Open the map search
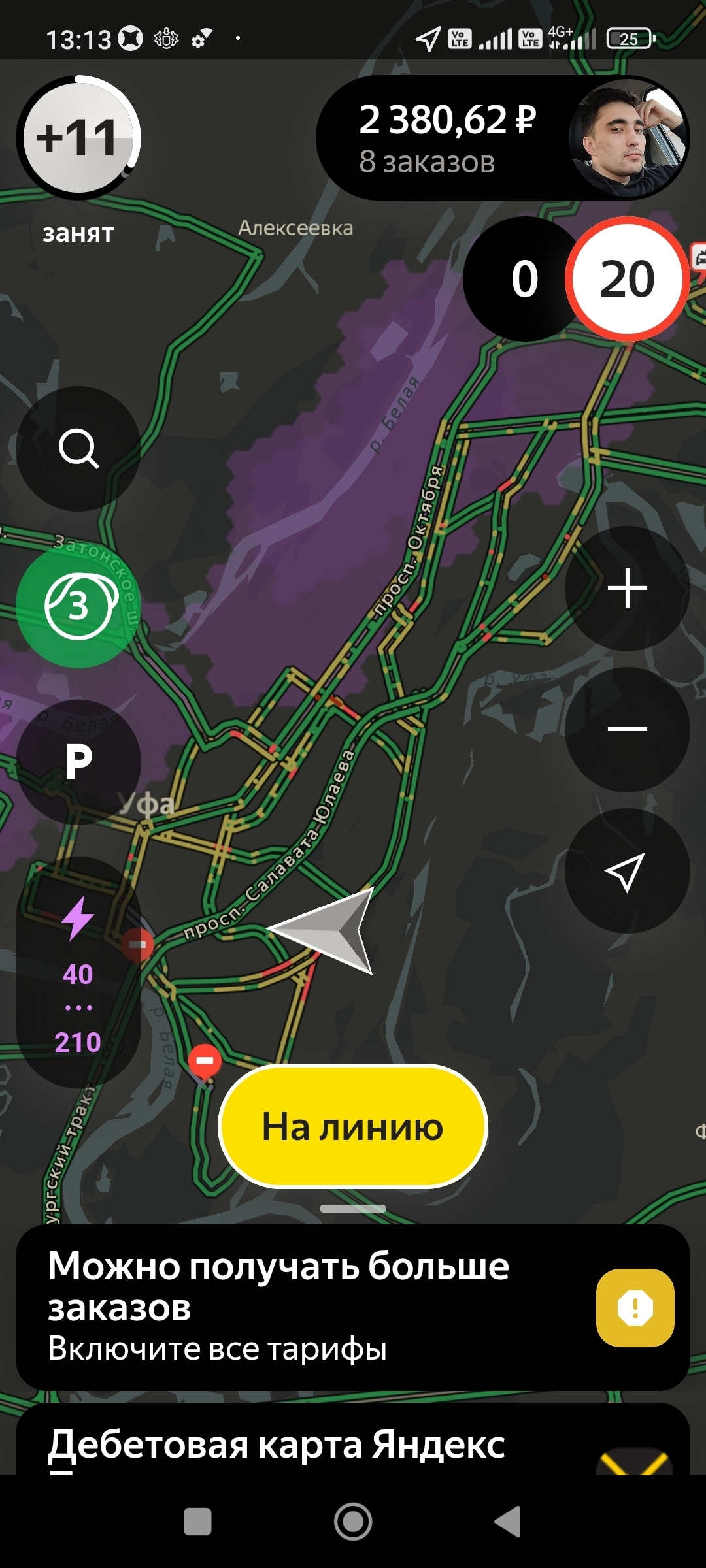706x1568 pixels. click(x=78, y=448)
